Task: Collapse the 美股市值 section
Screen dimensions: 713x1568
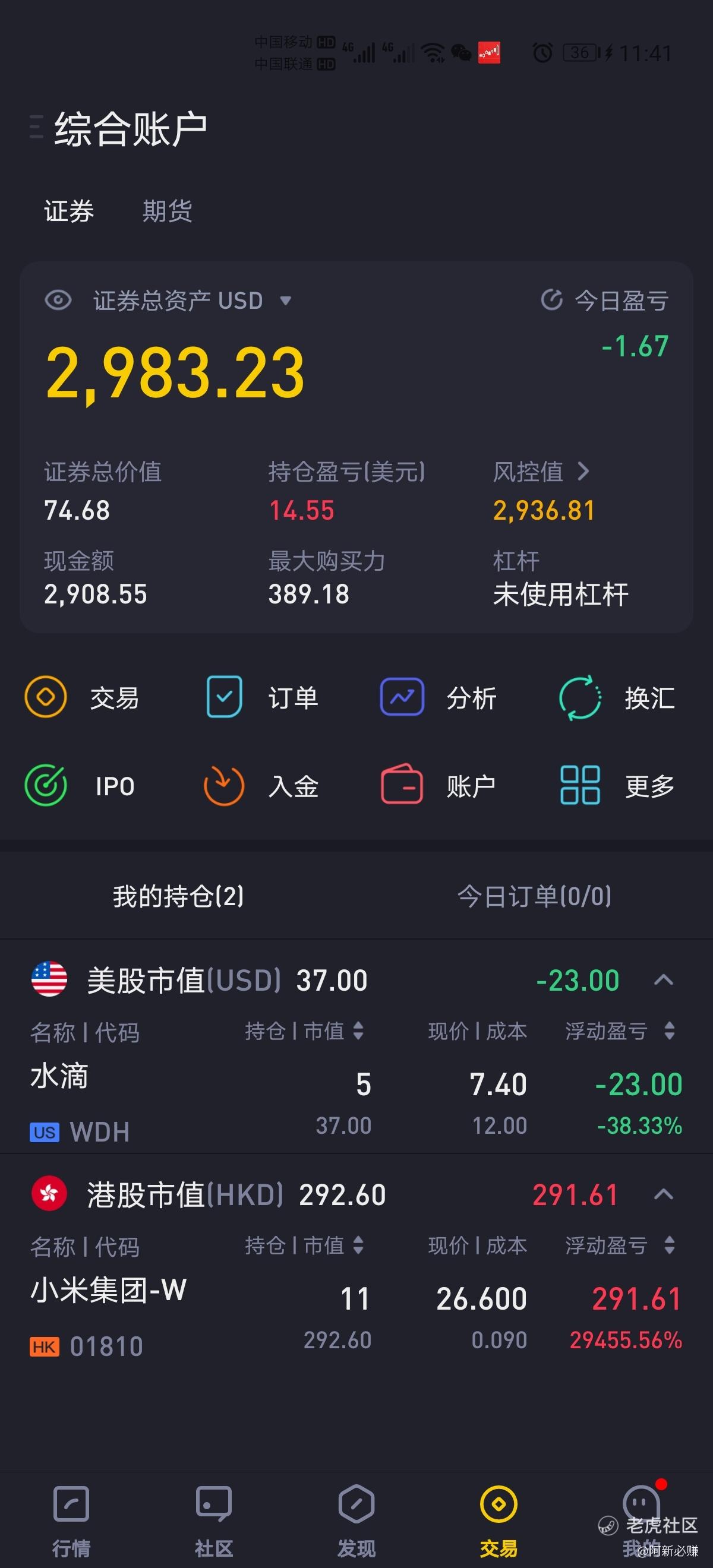Action: [x=663, y=980]
